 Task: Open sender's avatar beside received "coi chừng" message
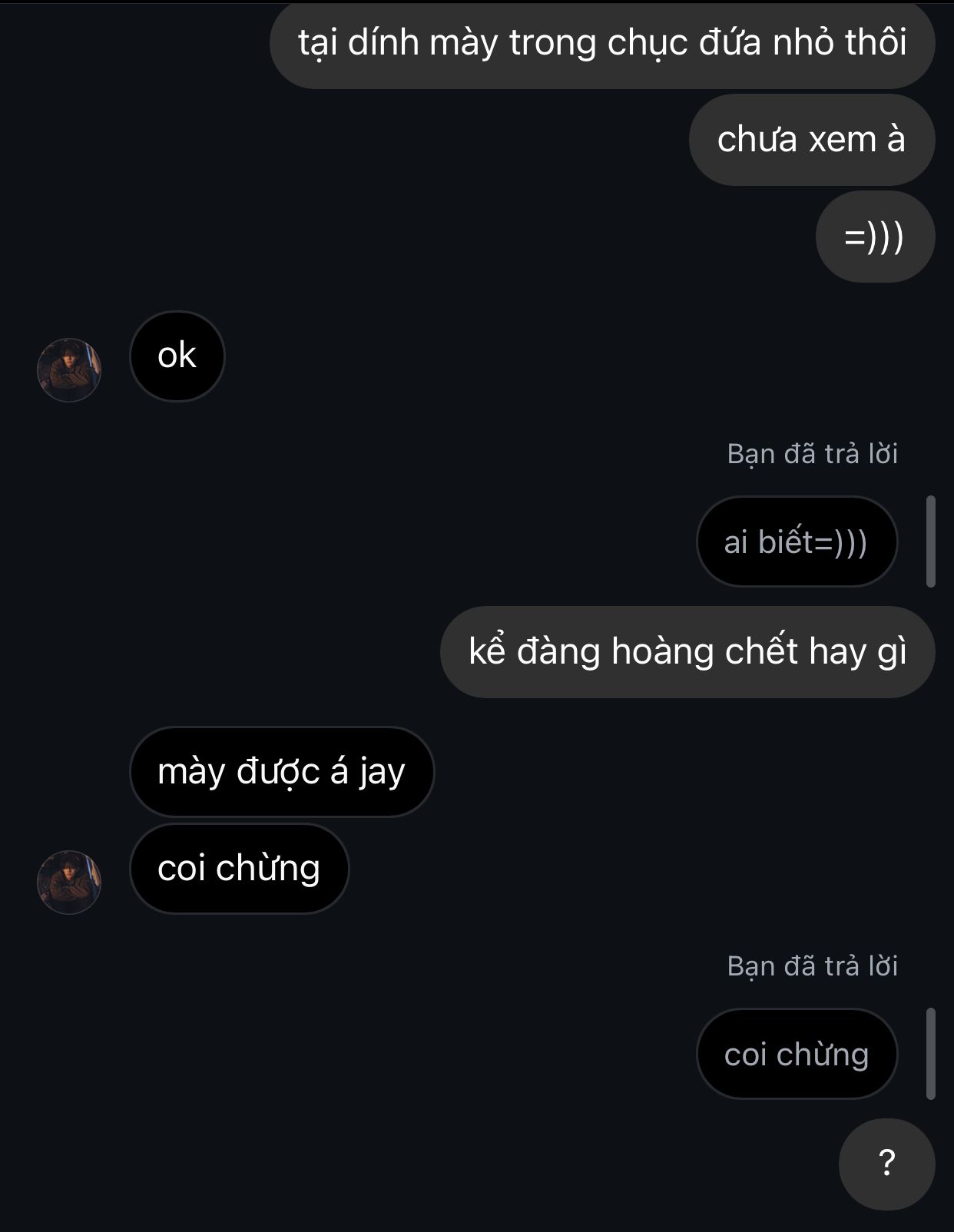coord(69,882)
